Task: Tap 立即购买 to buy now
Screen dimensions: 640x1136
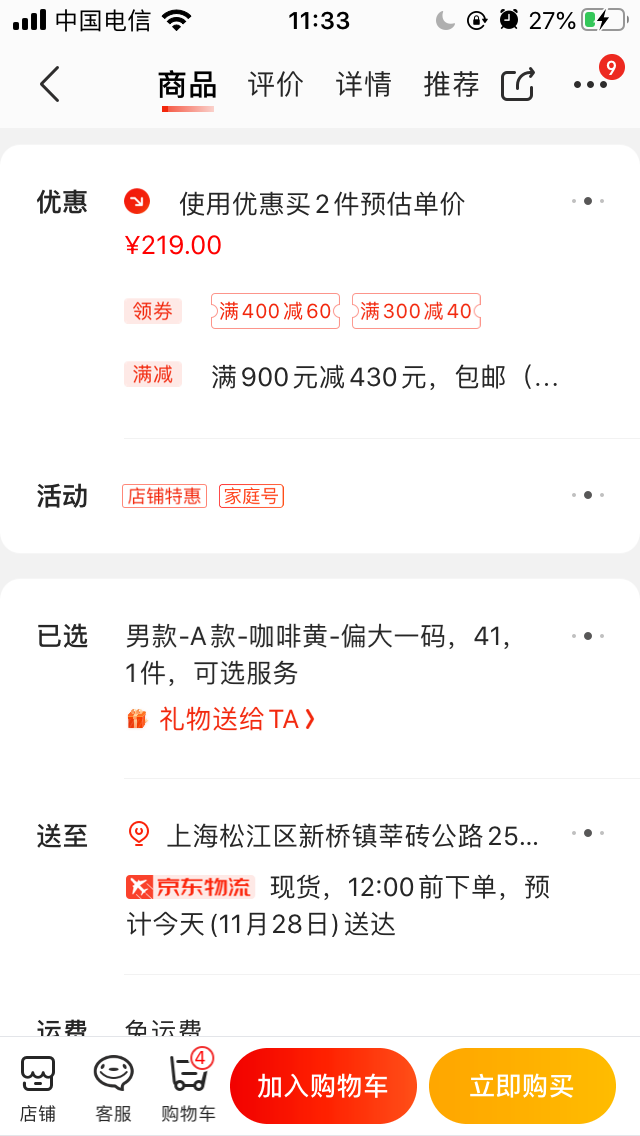Action: click(x=522, y=1087)
